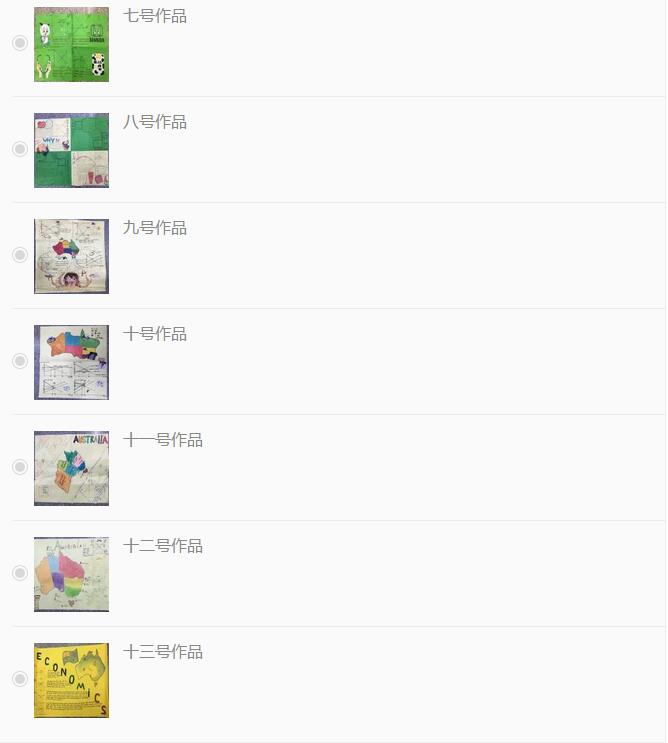
Task: View the 十一号作品 poster thumbnail
Action: click(71, 468)
